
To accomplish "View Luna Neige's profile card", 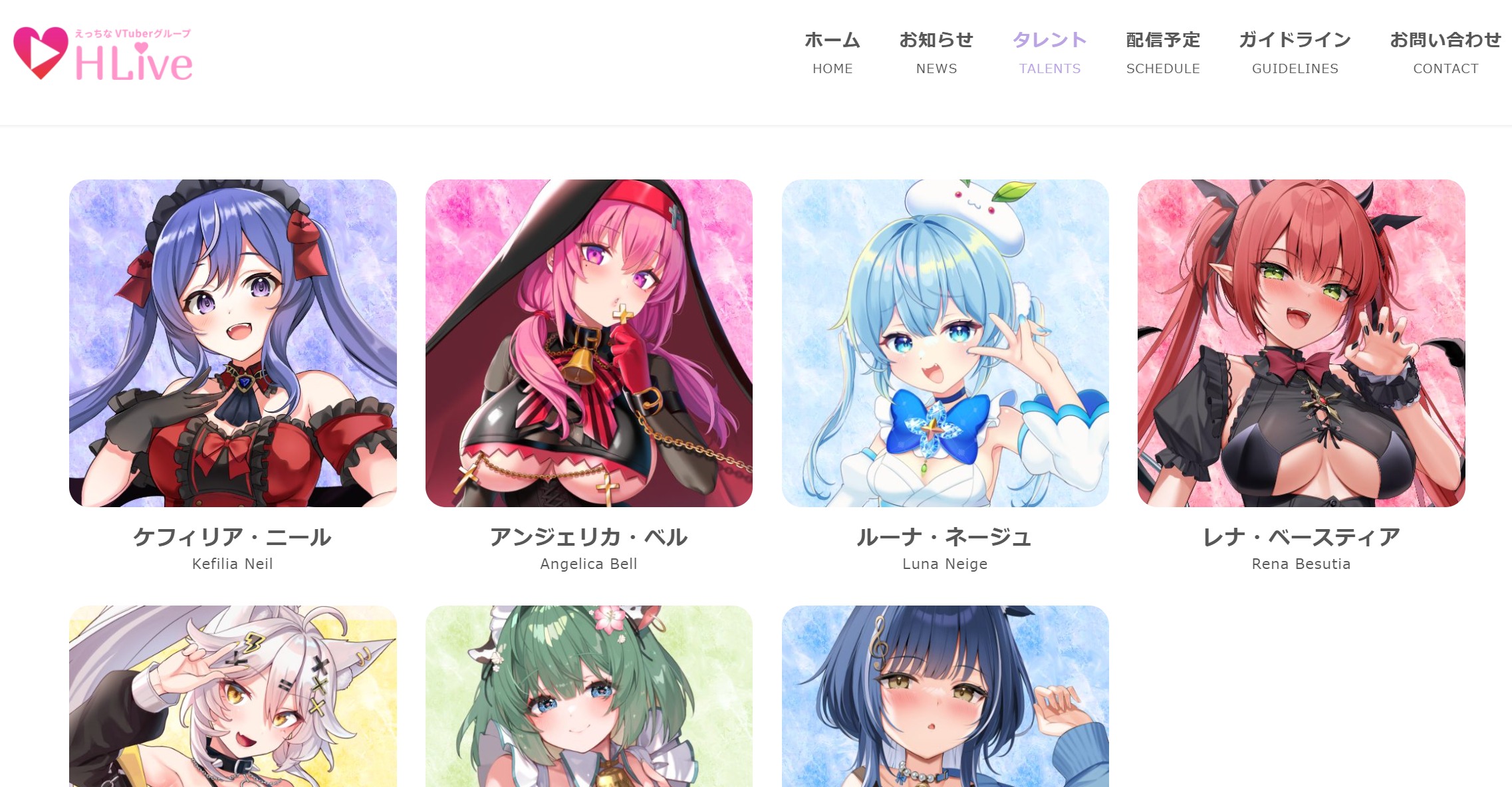I will pyautogui.click(x=945, y=376).
